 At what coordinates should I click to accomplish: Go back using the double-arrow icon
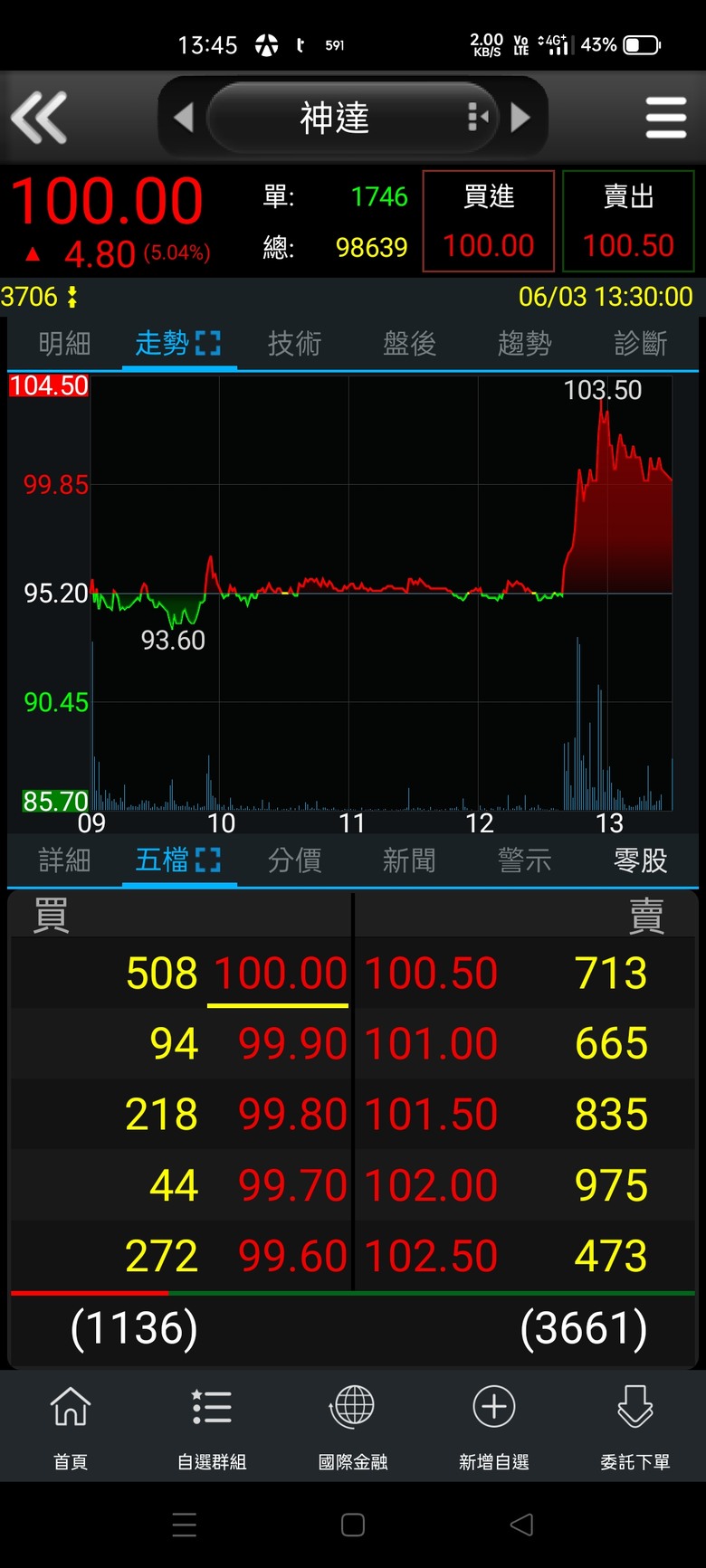click(39, 118)
